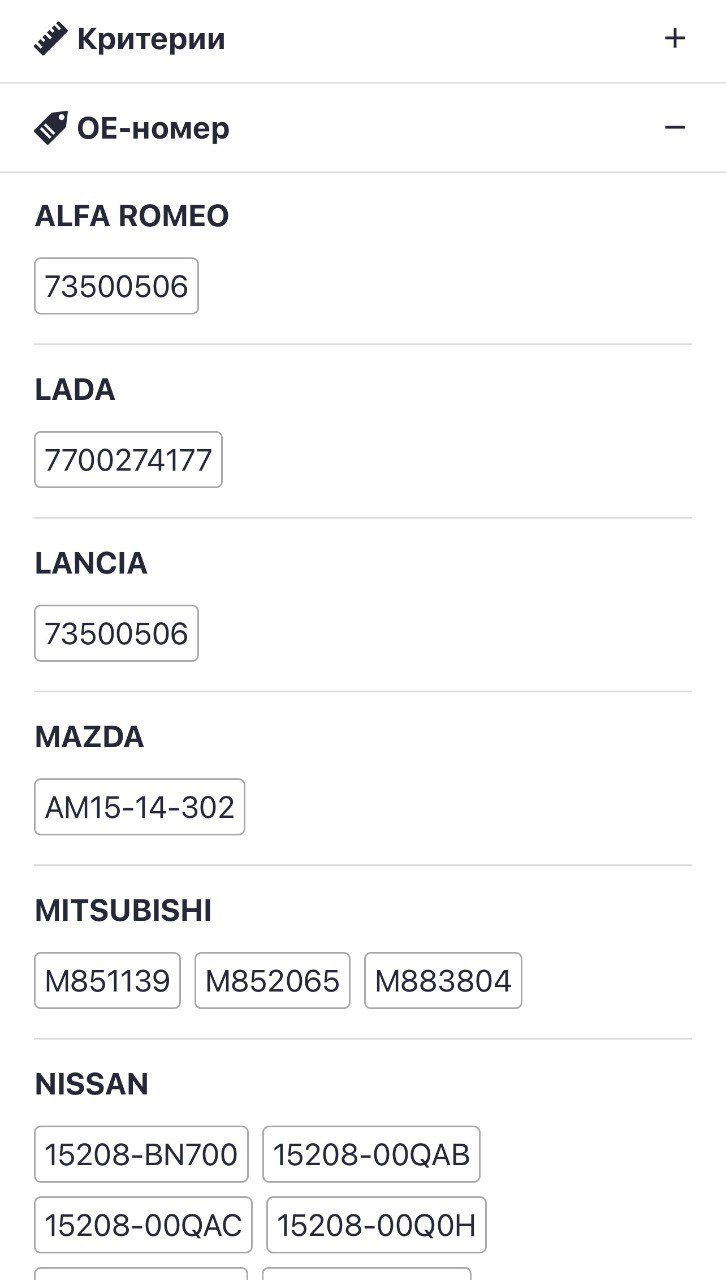
Task: Tap Mazda number AM15-14-302
Action: (x=140, y=807)
